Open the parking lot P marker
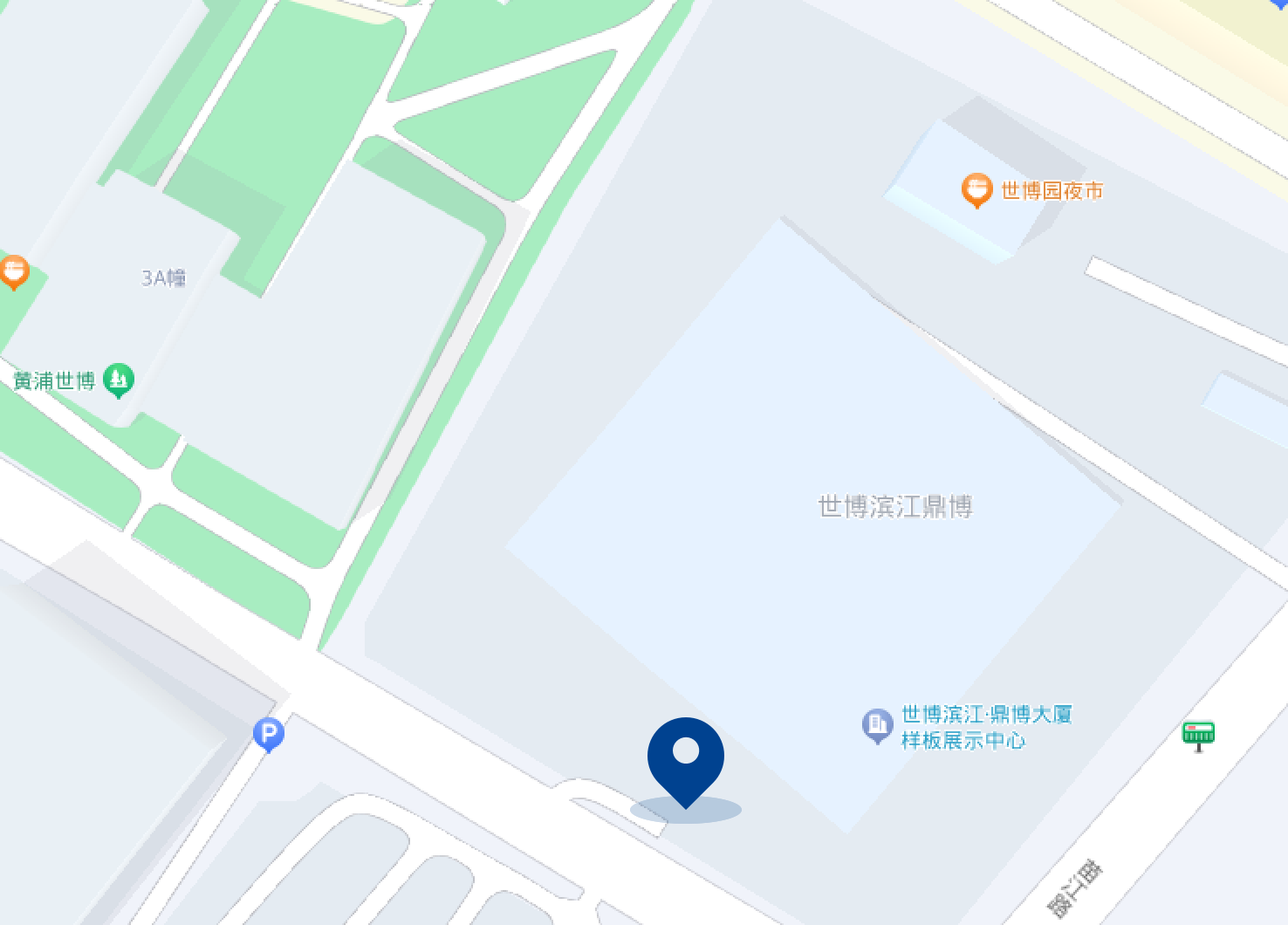 pyautogui.click(x=269, y=734)
